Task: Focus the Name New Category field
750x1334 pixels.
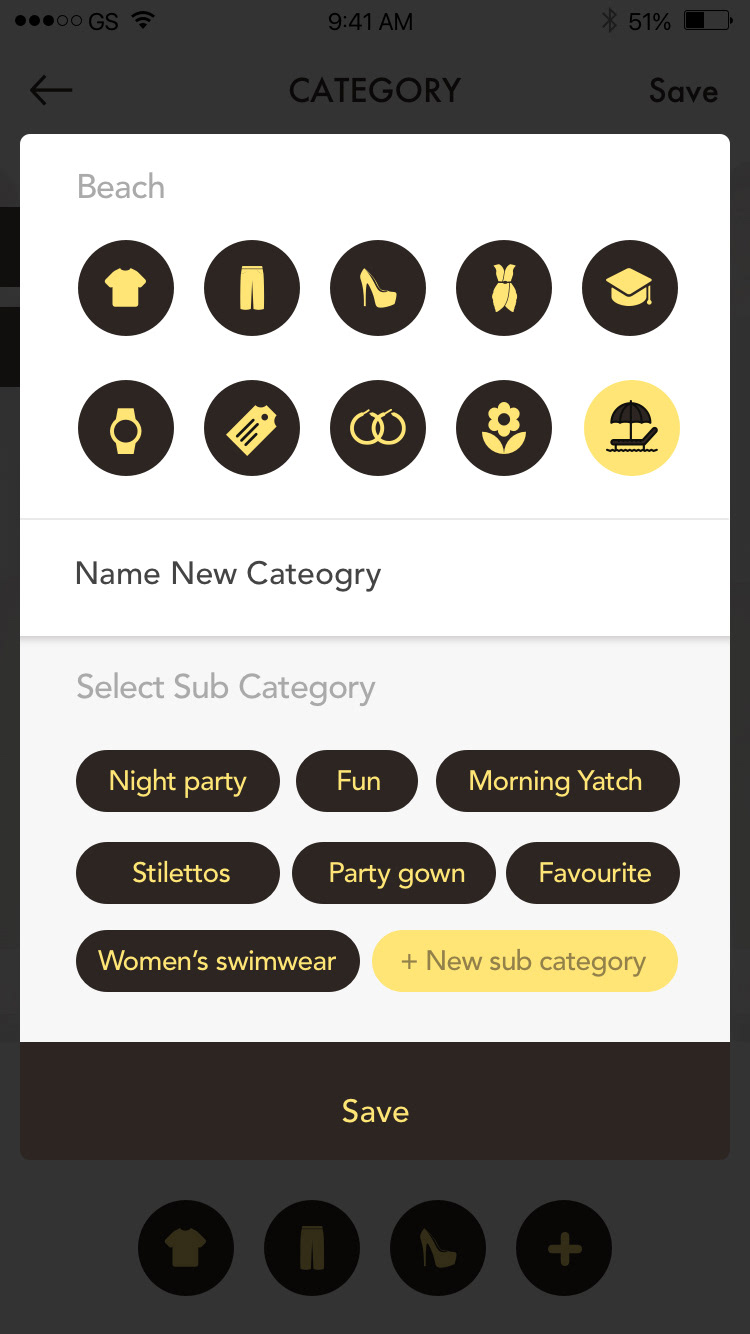Action: [x=375, y=575]
